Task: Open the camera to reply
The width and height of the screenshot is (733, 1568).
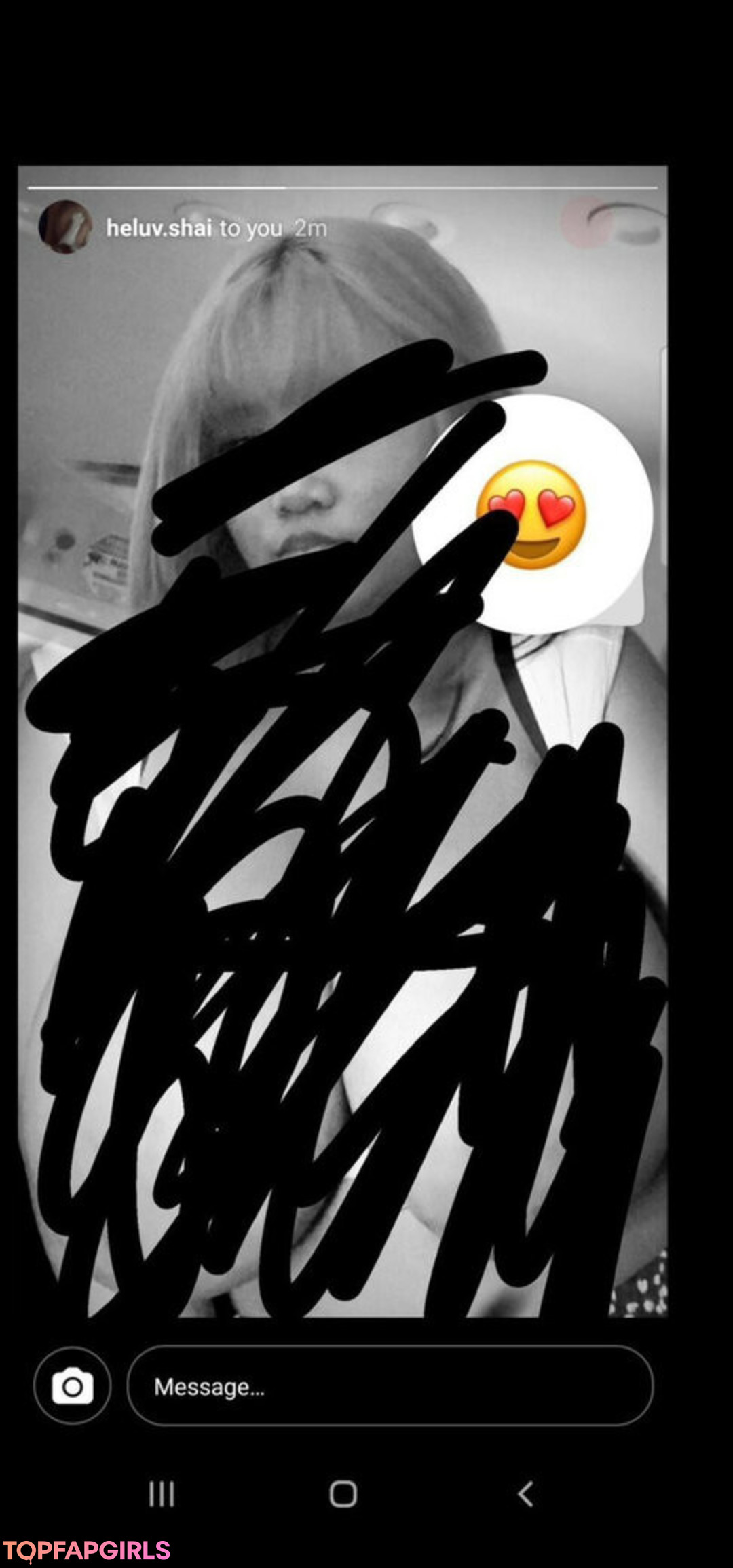Action: pos(73,1385)
